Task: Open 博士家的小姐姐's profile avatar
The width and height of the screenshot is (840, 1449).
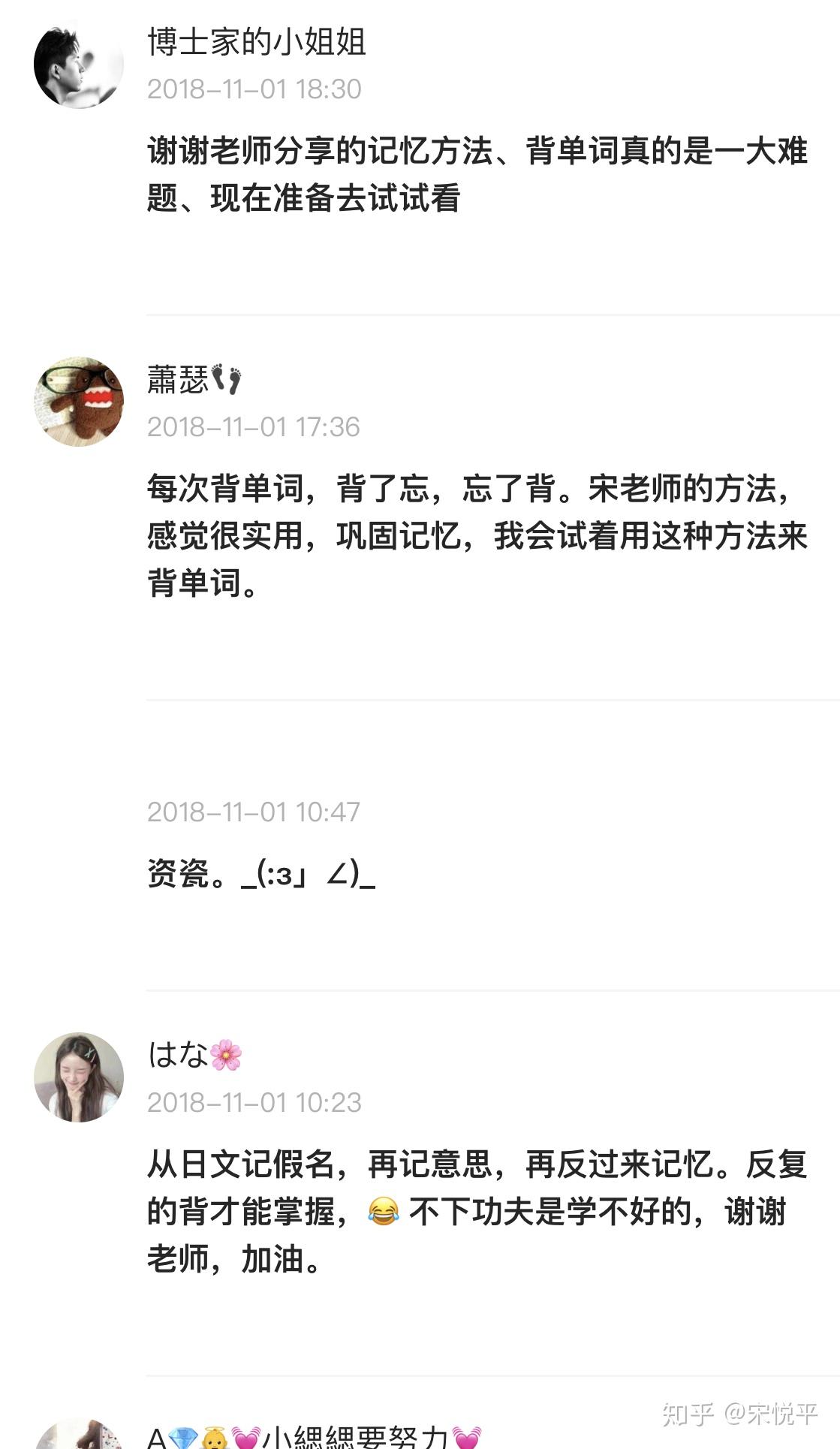Action: [79, 64]
